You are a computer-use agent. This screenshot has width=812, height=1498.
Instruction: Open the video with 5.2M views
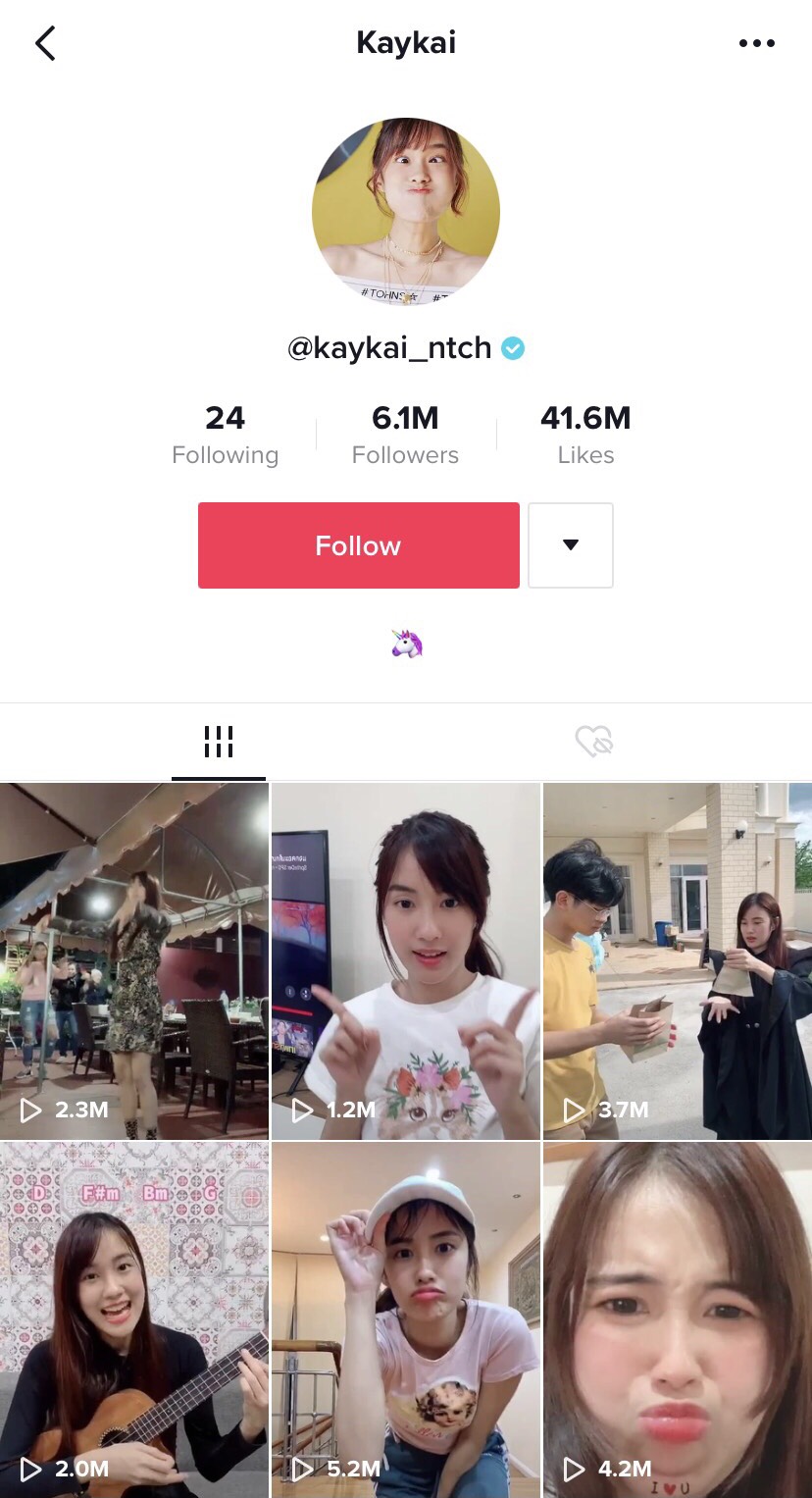406,1320
